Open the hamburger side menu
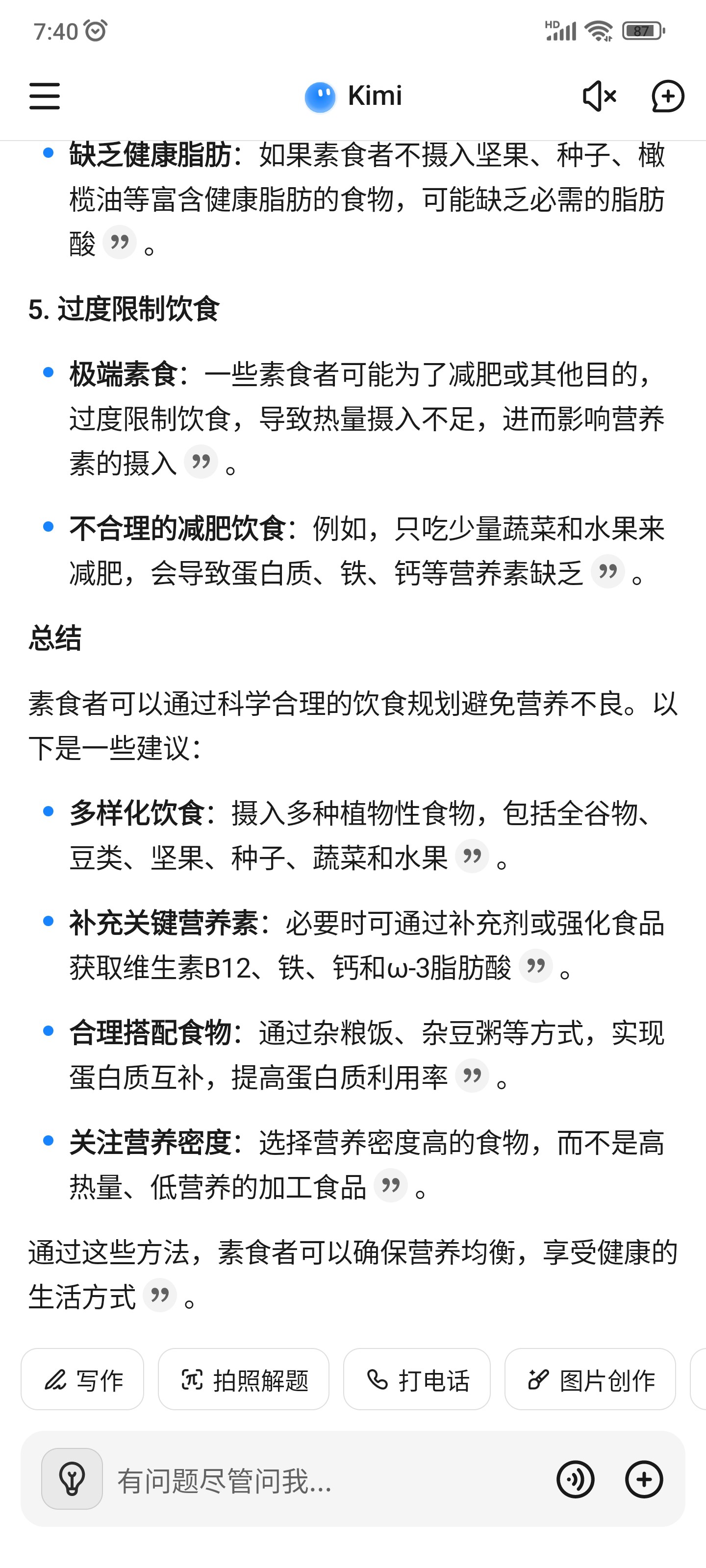Image resolution: width=706 pixels, height=1568 pixels. [x=45, y=96]
